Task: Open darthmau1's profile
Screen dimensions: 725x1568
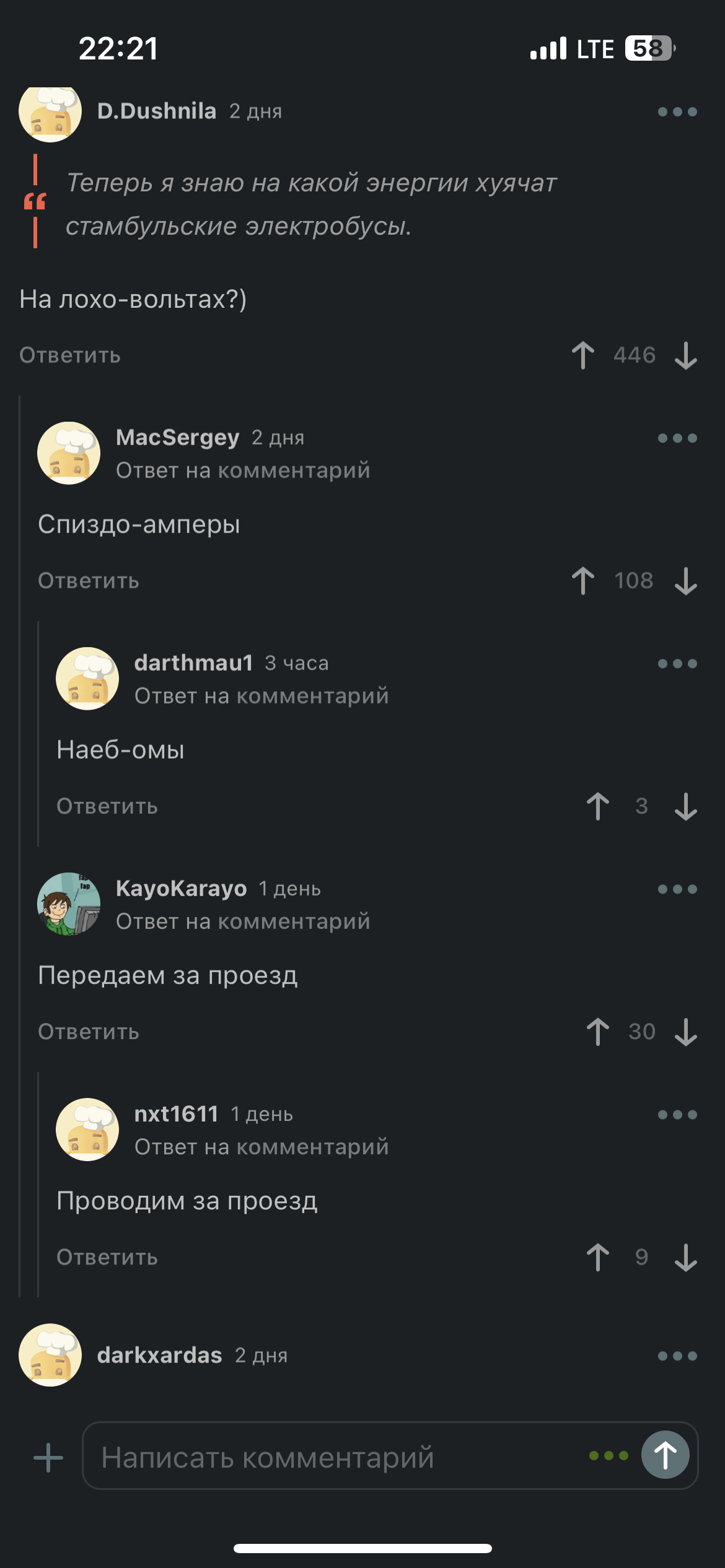Action: 193,663
